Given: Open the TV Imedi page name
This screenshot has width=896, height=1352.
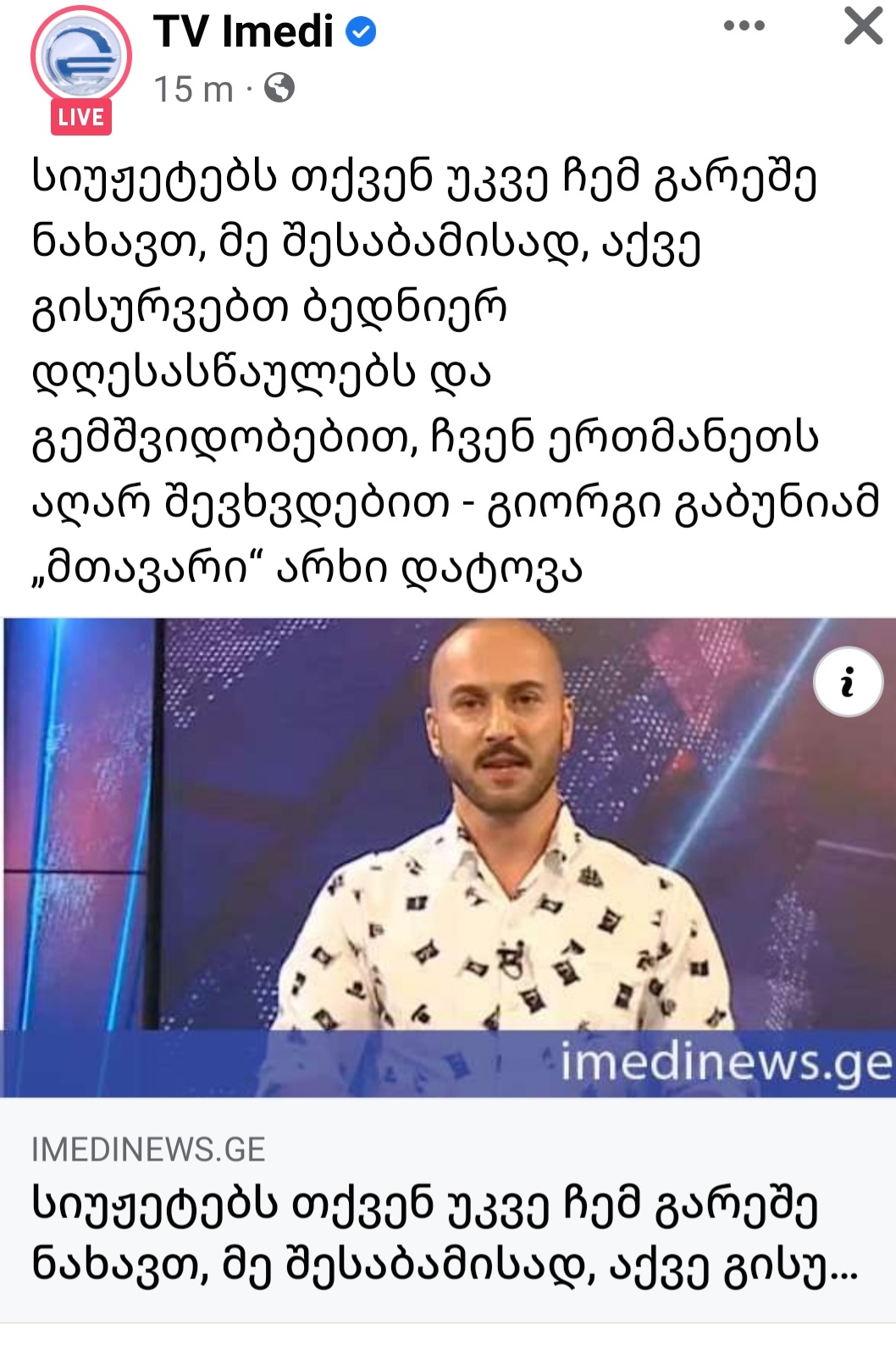Looking at the screenshot, I should tap(244, 32).
